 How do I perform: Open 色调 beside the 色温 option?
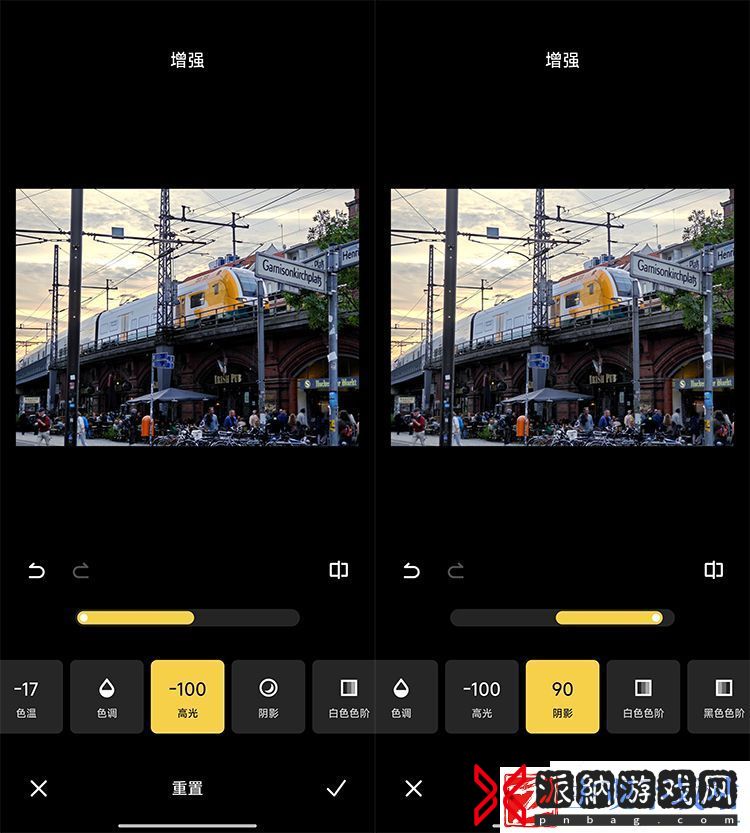click(107, 696)
